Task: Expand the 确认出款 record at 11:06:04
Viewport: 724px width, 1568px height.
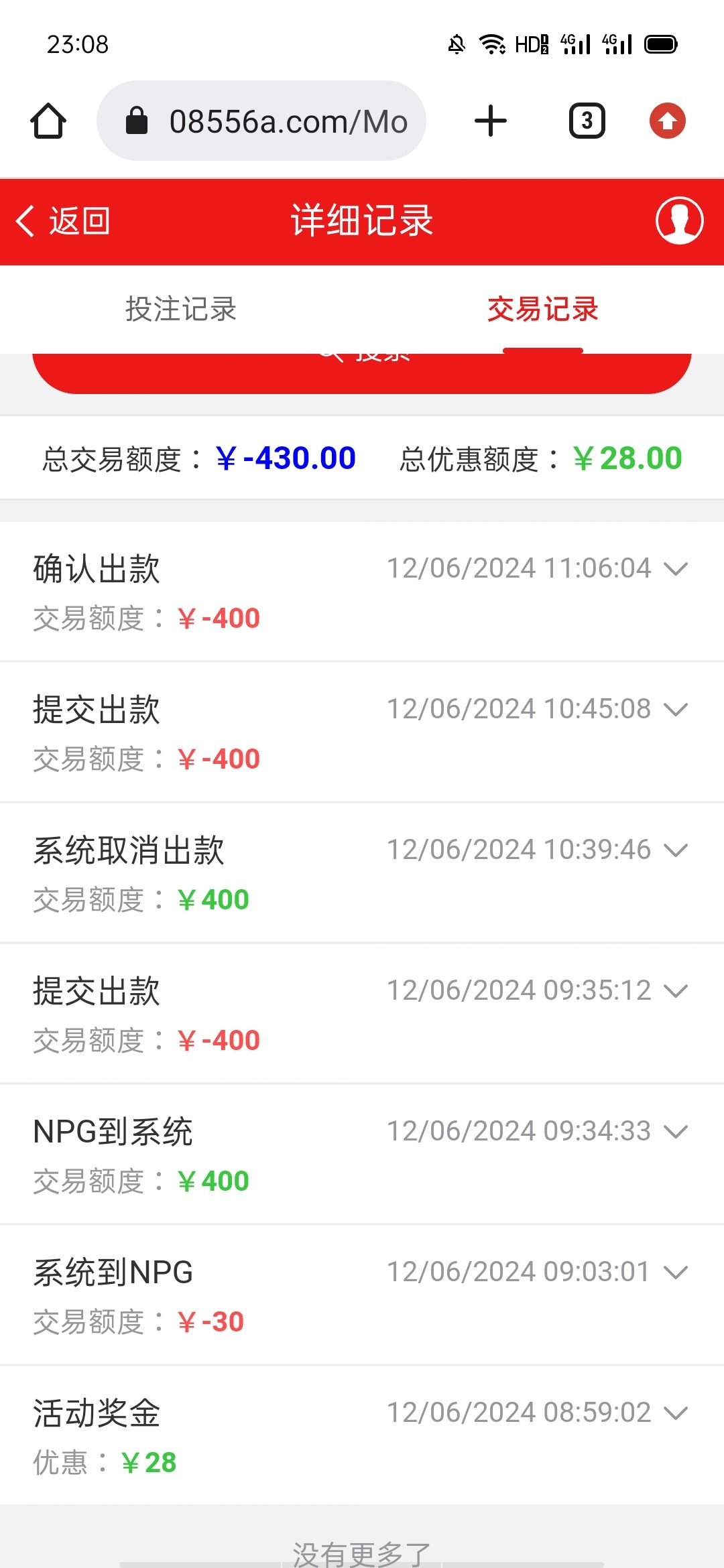Action: [x=676, y=569]
